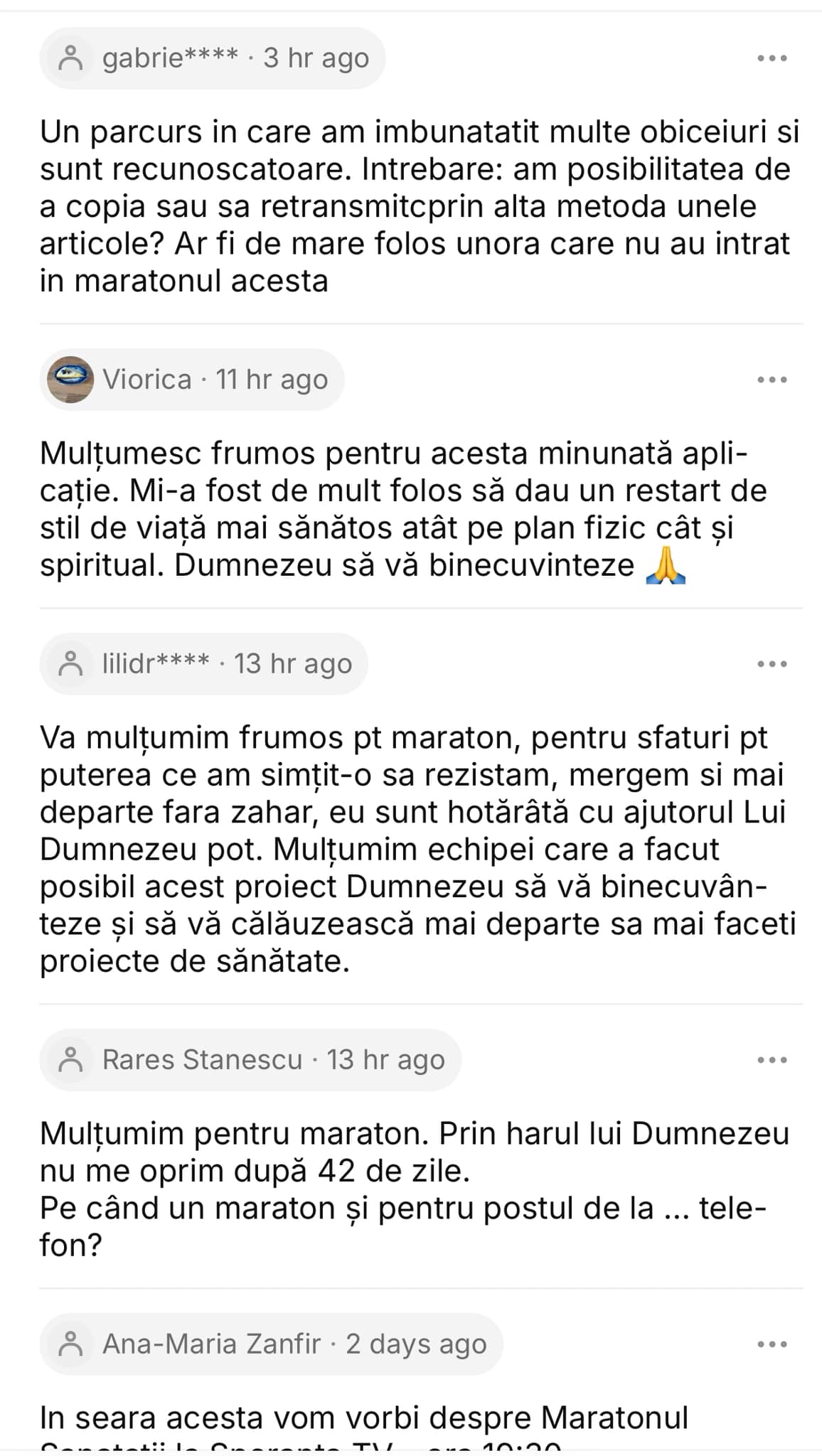Open the gabrie**** author chip
The height and width of the screenshot is (1456, 822).
pyautogui.click(x=212, y=58)
